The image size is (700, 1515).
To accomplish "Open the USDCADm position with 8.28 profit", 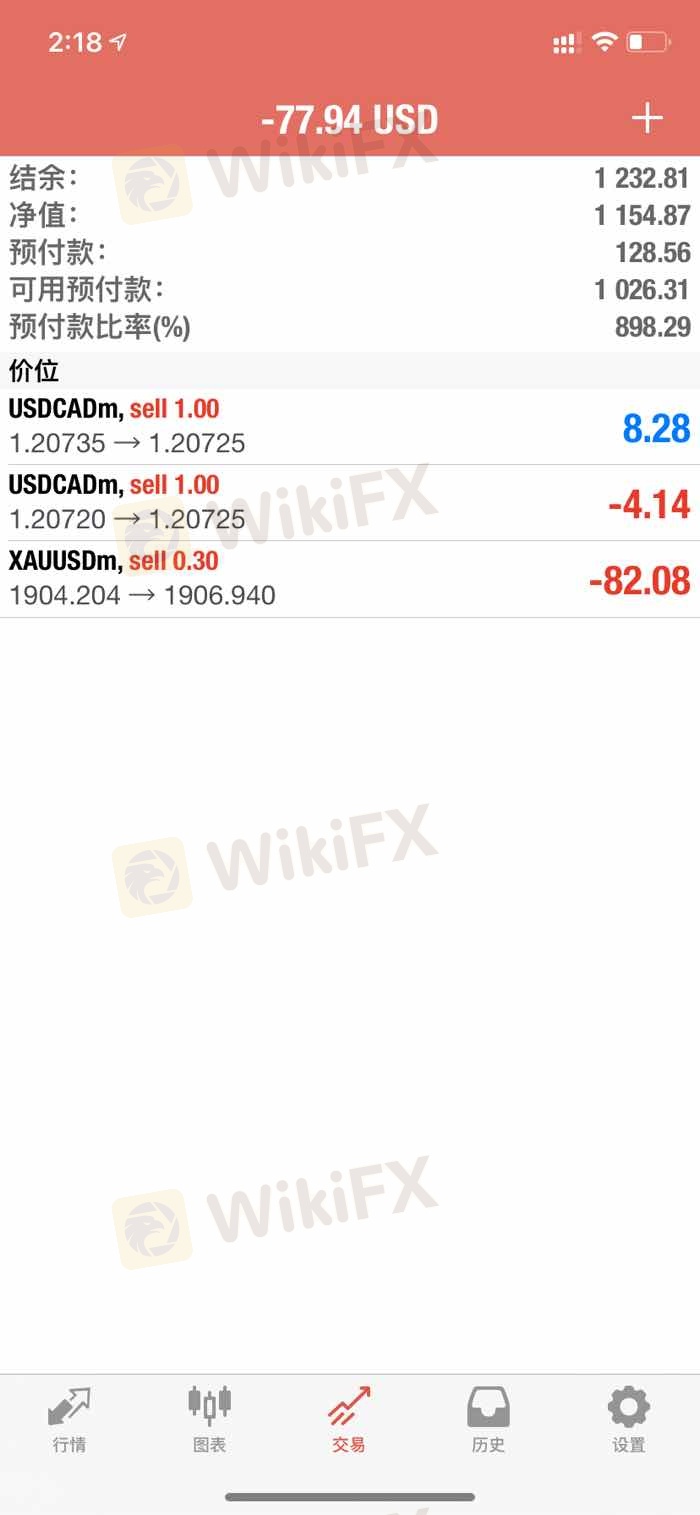I will [x=350, y=427].
